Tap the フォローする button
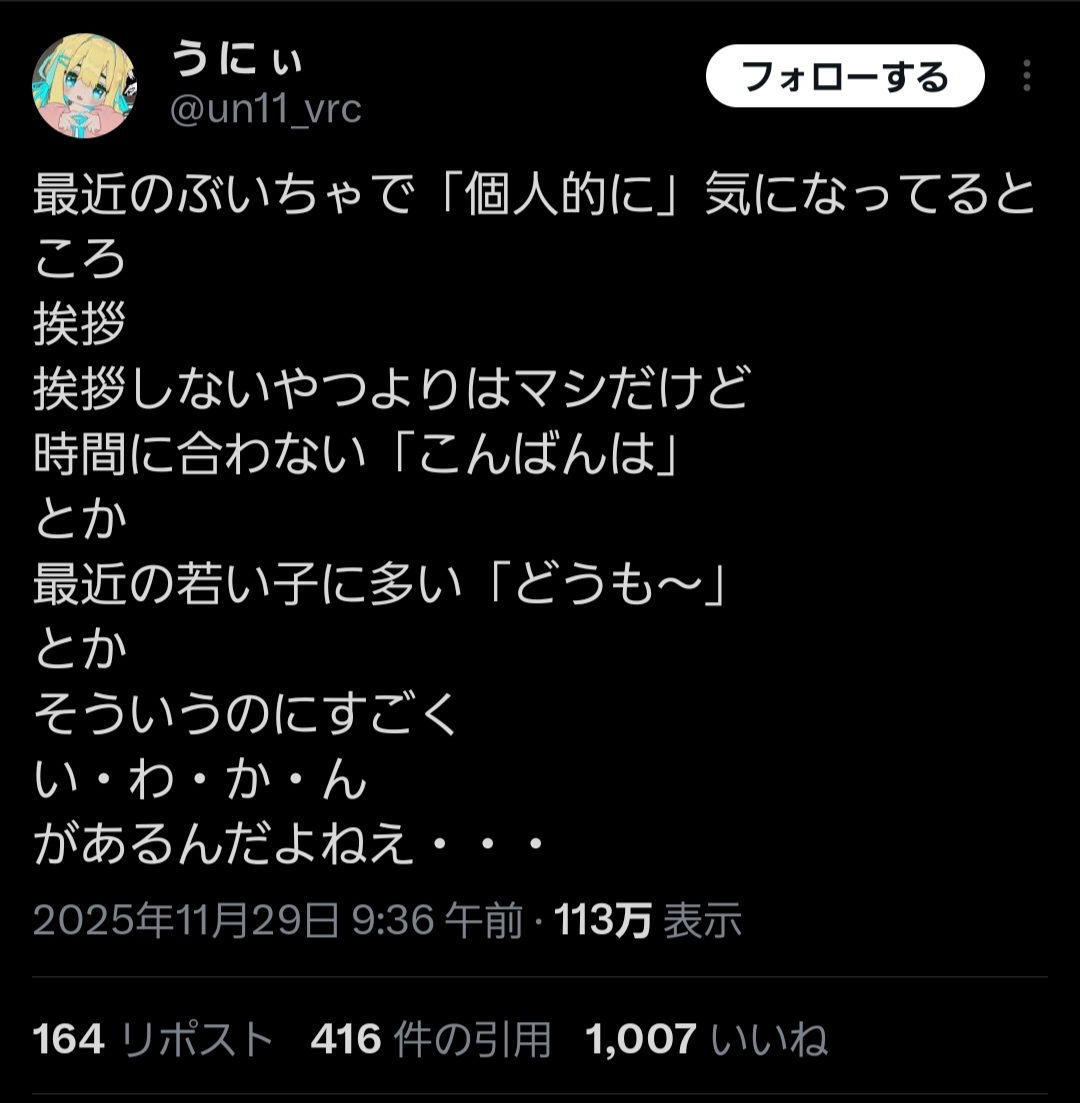 click(845, 76)
